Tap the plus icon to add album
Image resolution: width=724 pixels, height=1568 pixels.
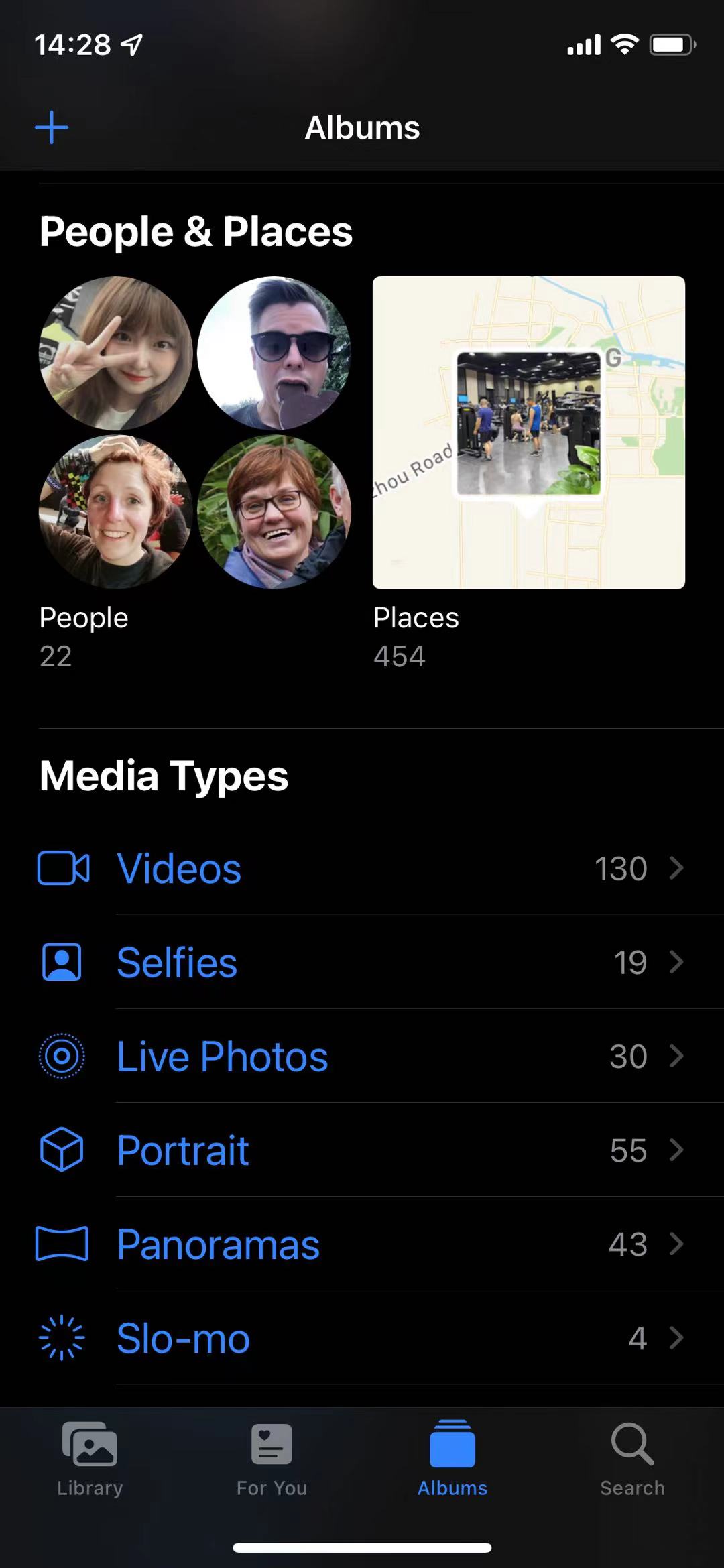(x=52, y=127)
